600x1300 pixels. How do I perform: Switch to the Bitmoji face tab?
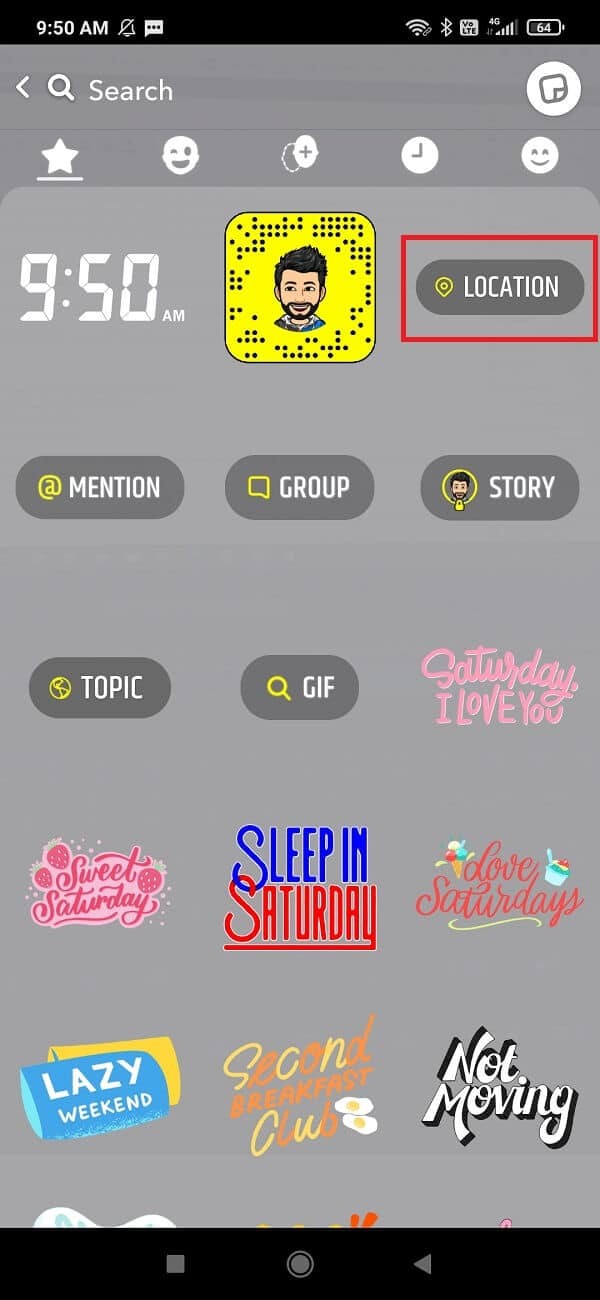click(x=181, y=155)
